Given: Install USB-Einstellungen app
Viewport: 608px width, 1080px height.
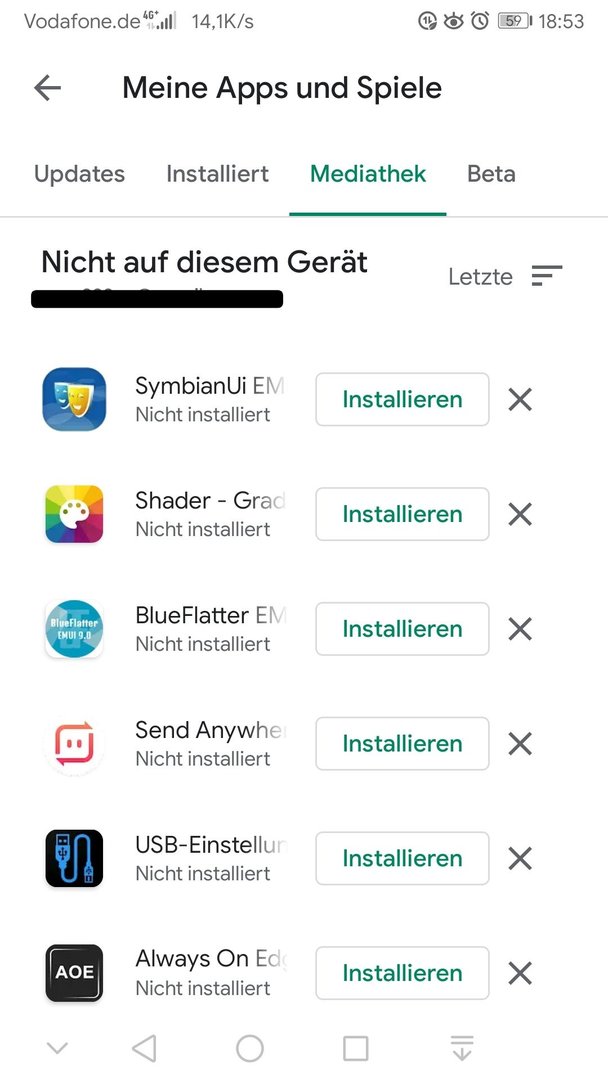Looking at the screenshot, I should (402, 858).
